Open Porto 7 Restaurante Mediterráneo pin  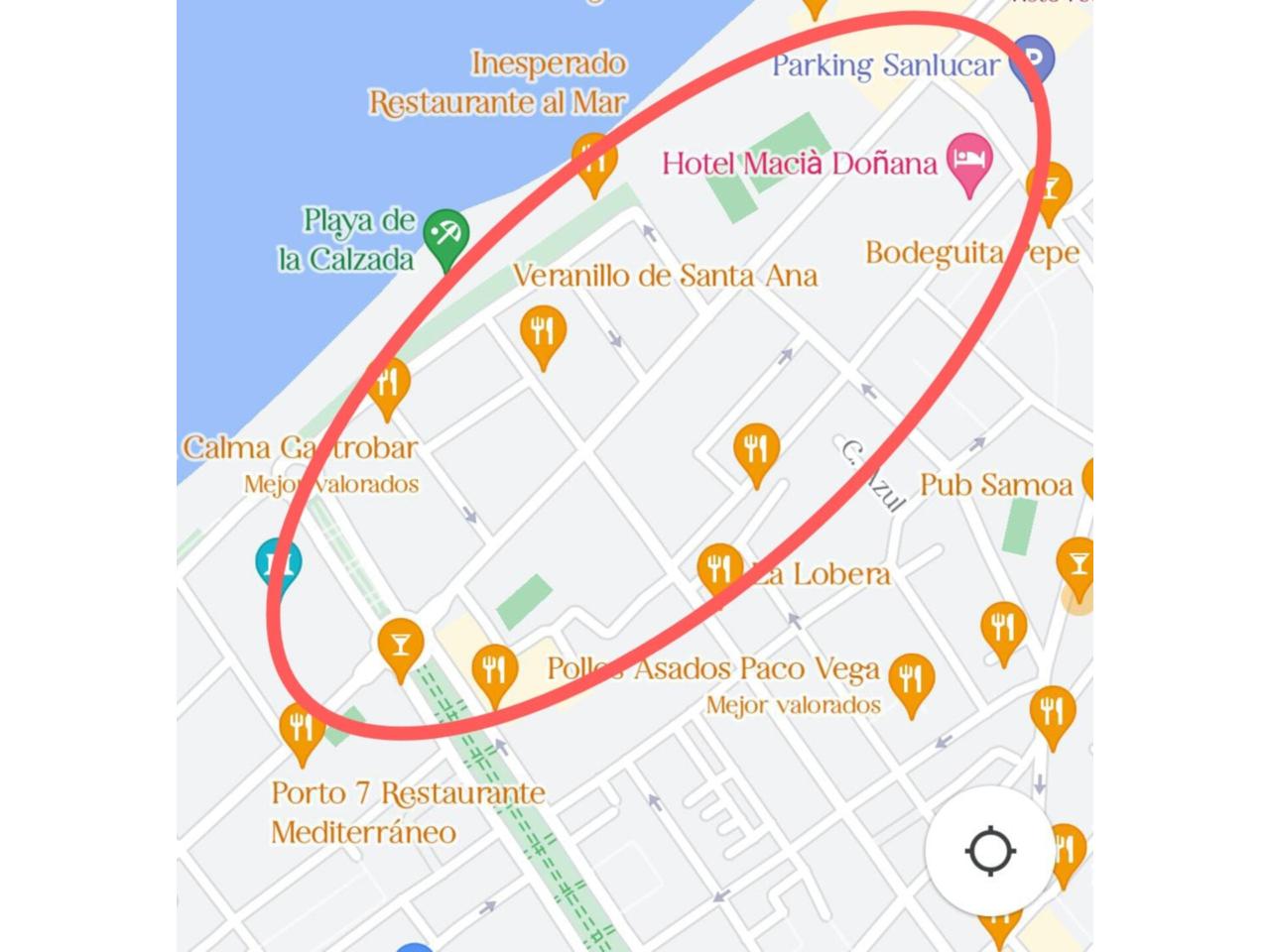pyautogui.click(x=302, y=729)
